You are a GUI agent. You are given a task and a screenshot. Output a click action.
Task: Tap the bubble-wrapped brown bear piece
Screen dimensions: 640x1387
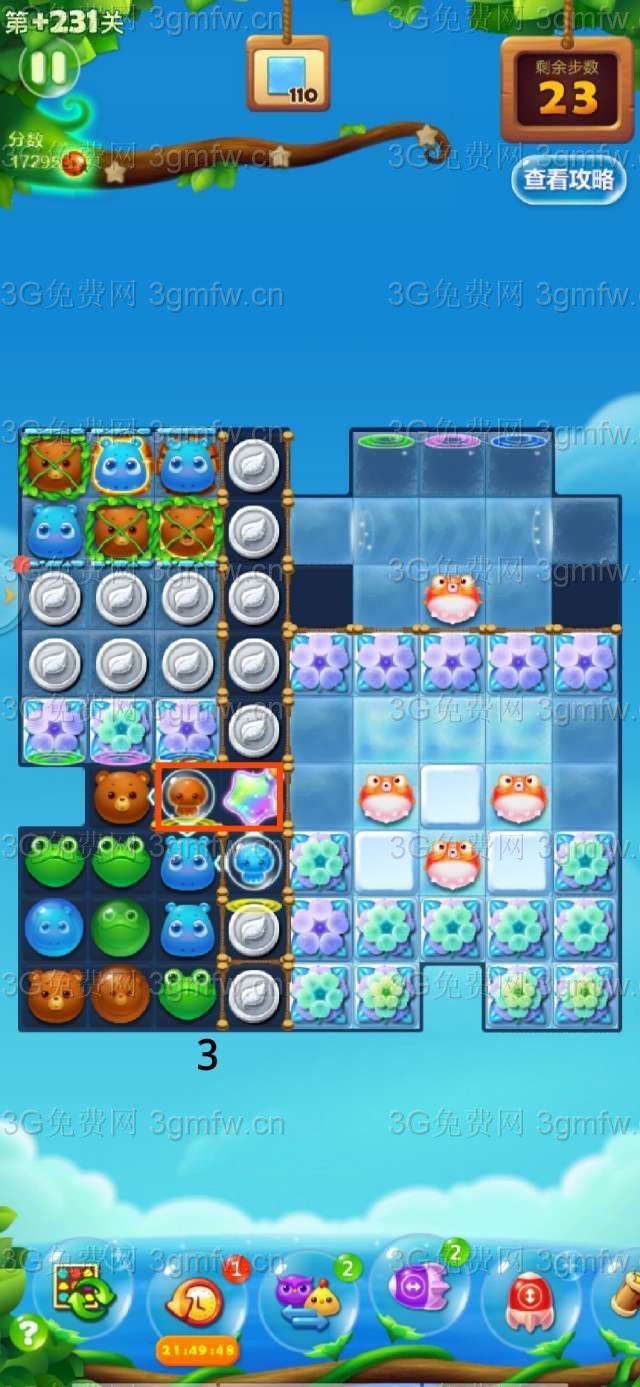tap(186, 795)
